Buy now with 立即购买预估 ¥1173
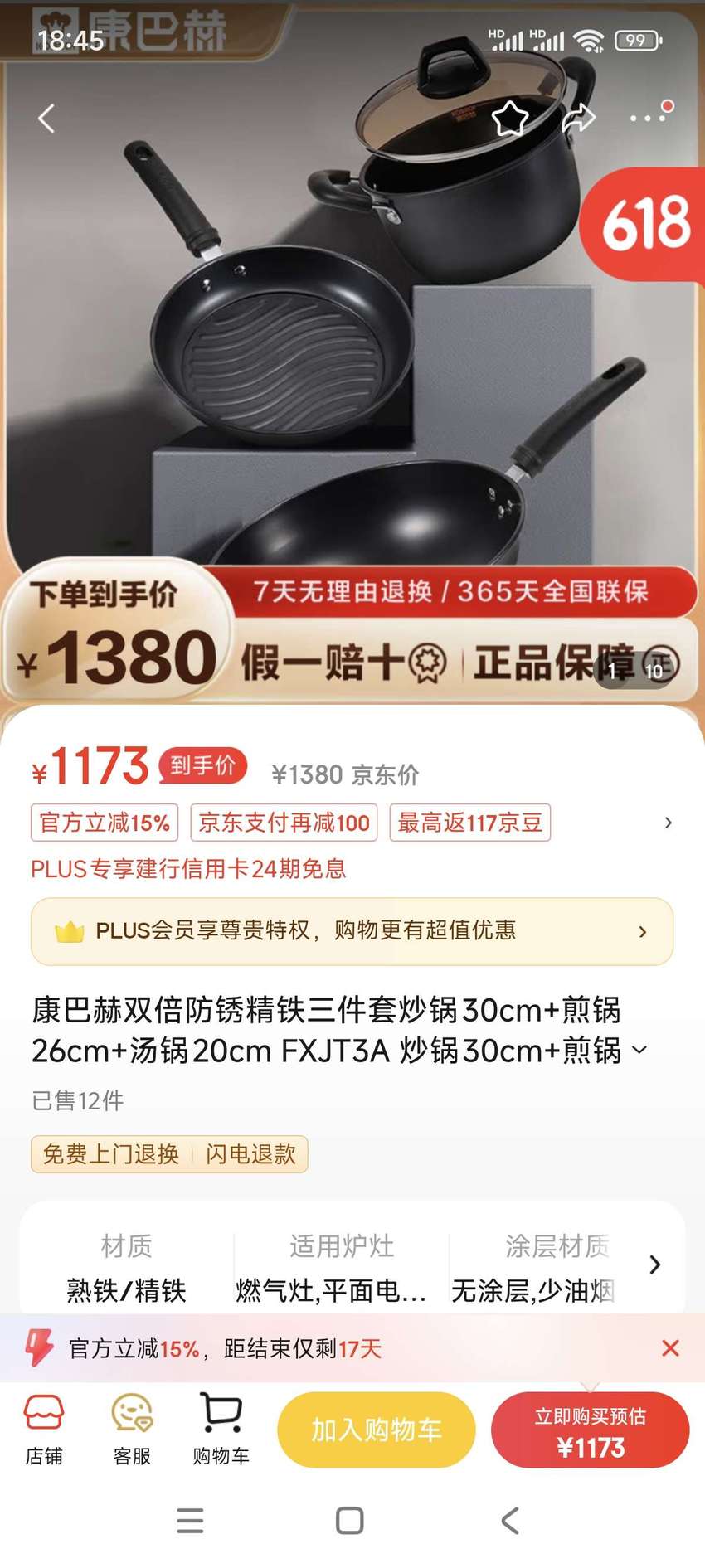This screenshot has height=1568, width=705. 591,1430
